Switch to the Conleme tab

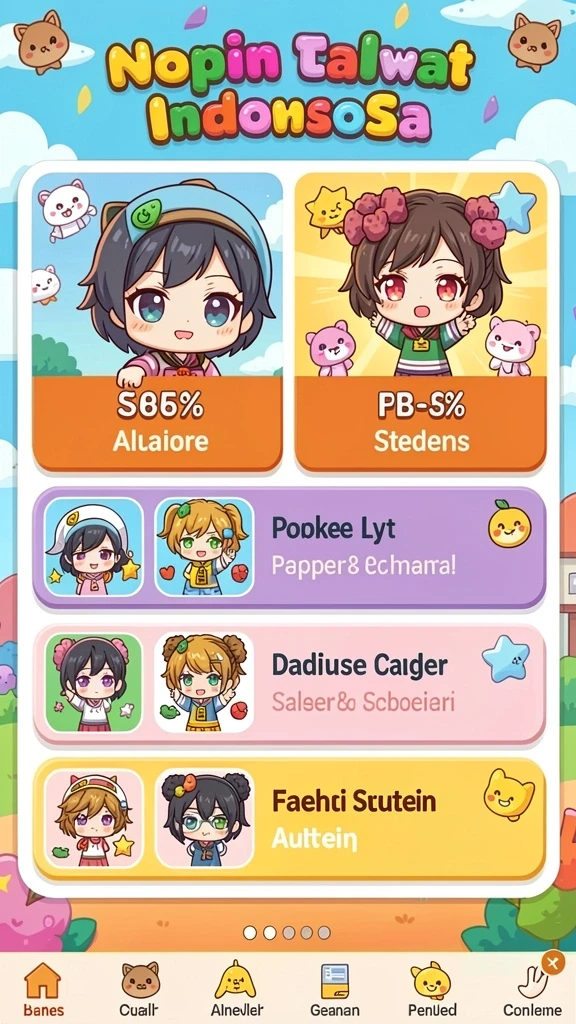pos(531,993)
